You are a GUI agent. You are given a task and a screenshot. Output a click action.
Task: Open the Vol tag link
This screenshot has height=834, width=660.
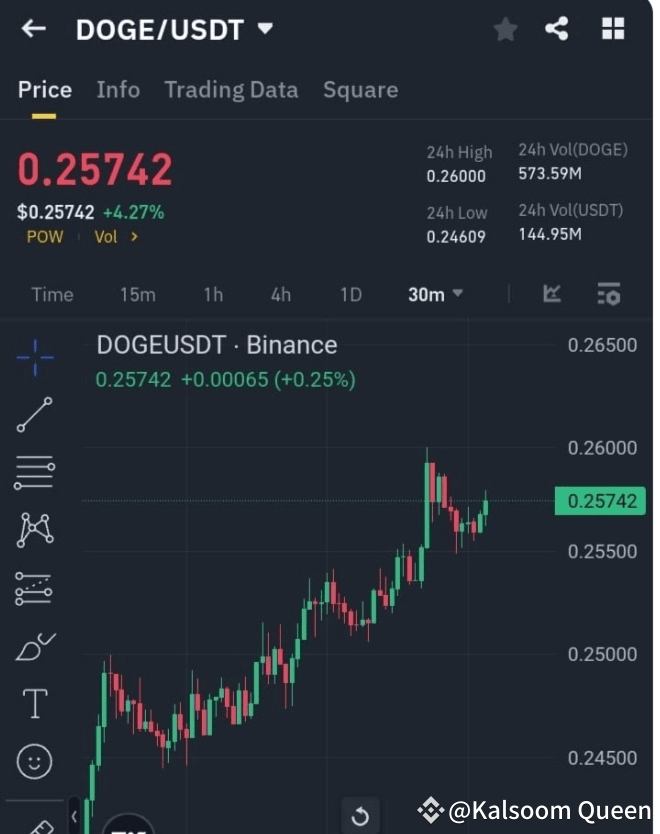pyautogui.click(x=115, y=237)
